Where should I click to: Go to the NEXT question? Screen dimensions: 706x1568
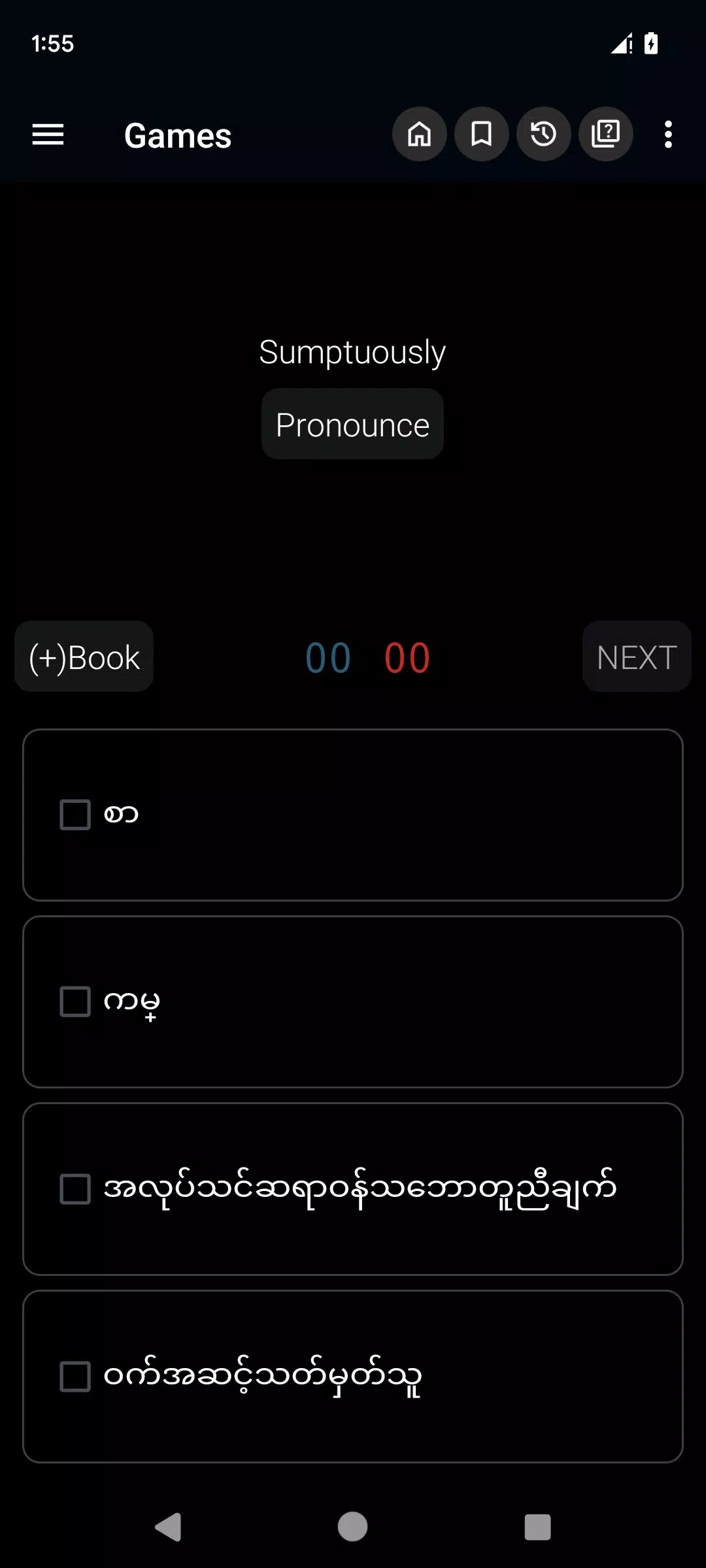point(636,657)
